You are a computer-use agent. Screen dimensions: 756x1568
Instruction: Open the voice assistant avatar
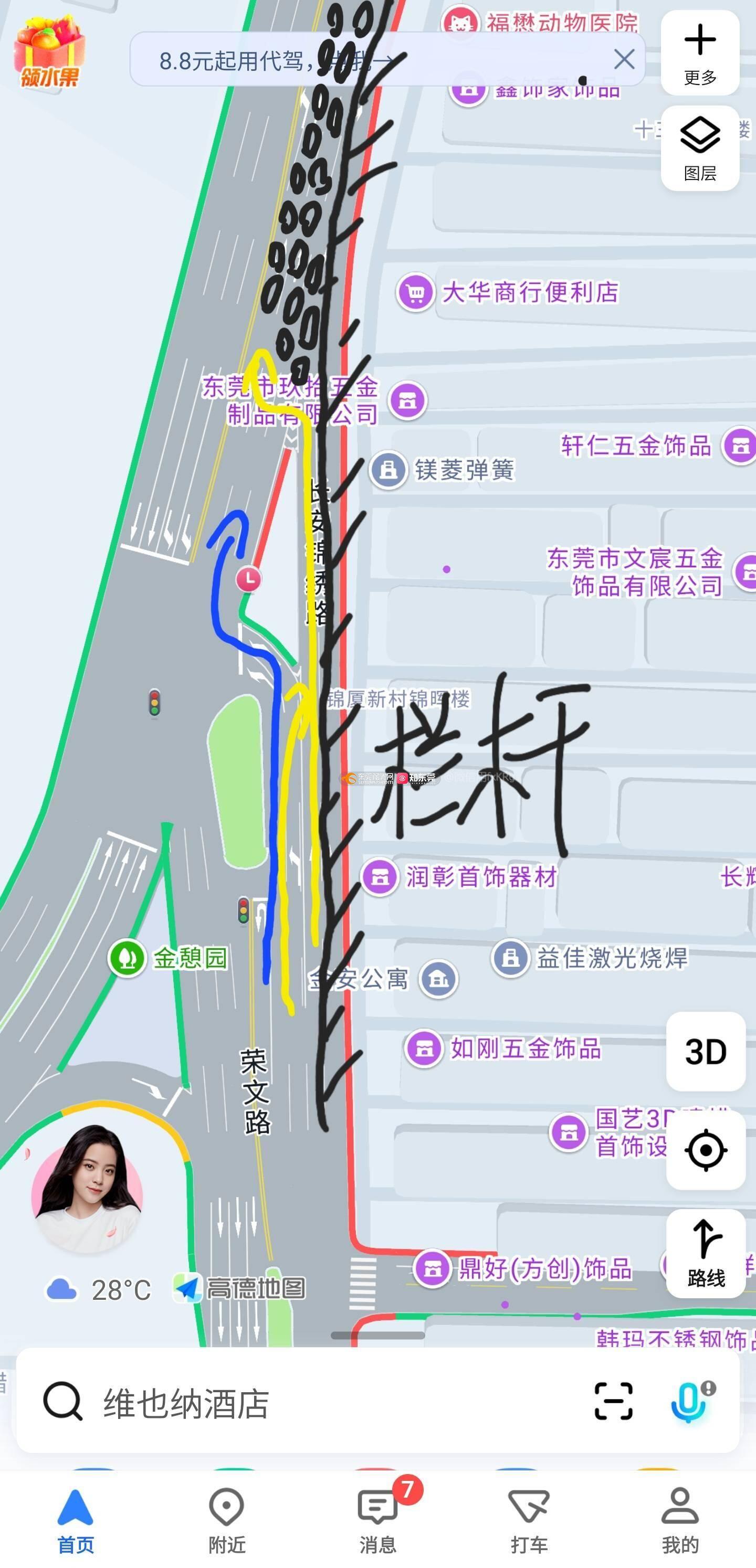click(x=87, y=1188)
